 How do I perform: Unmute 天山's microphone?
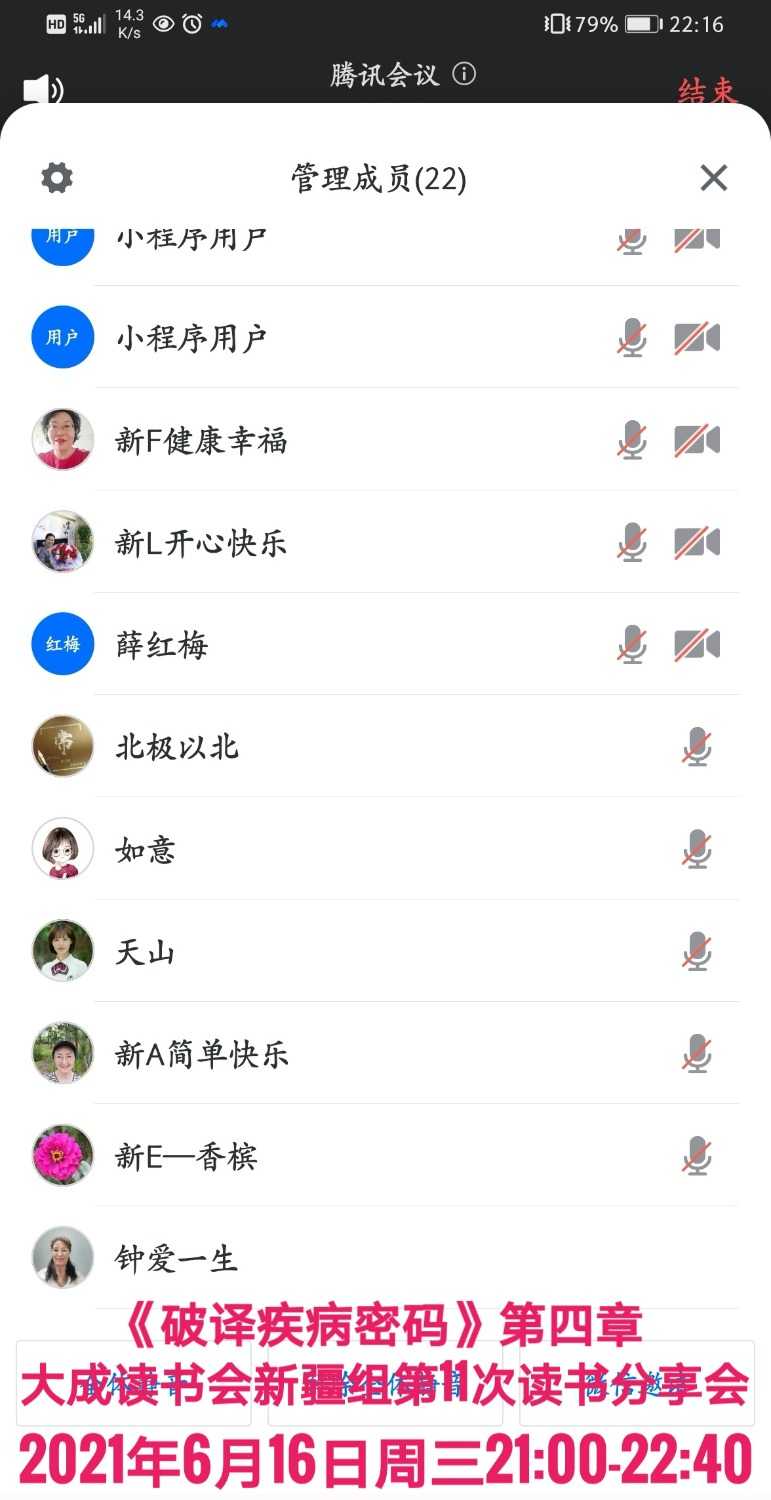pyautogui.click(x=697, y=951)
